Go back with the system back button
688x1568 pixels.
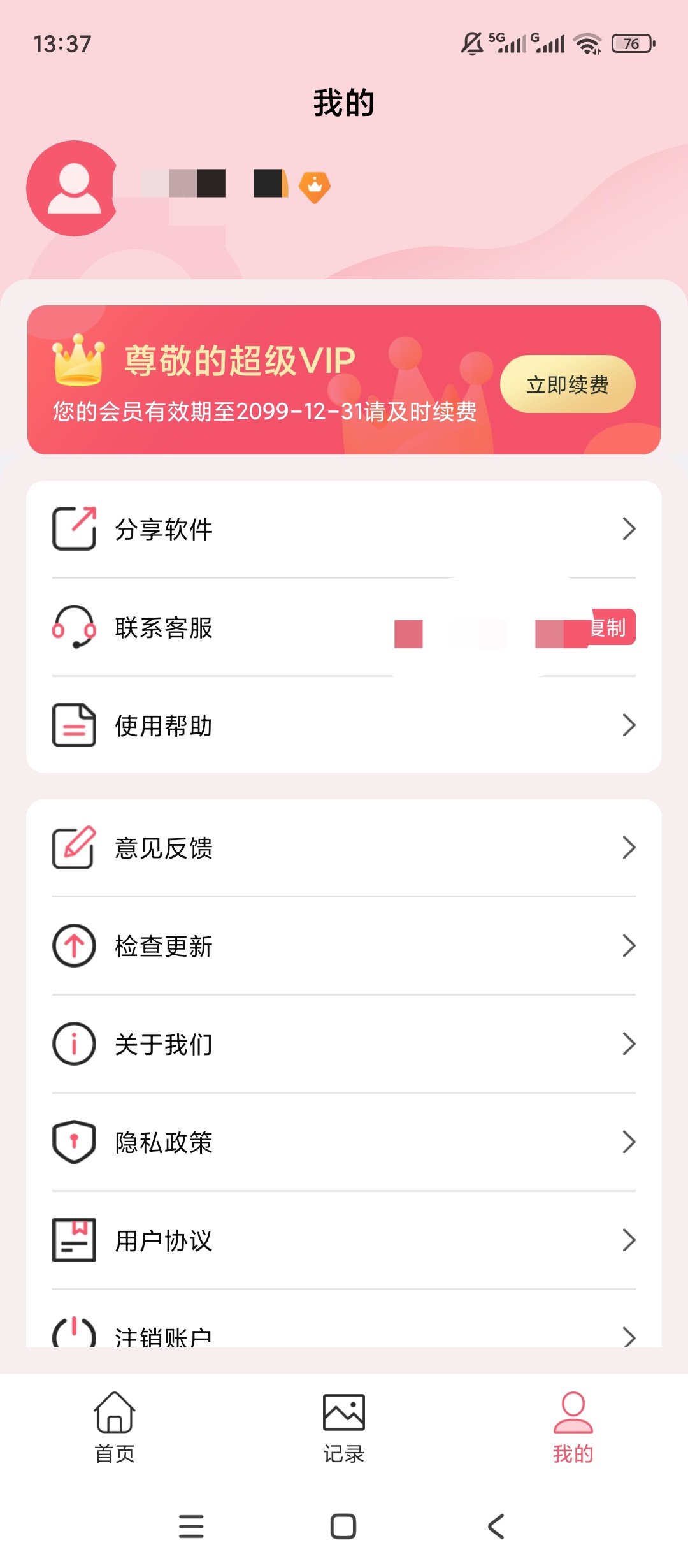[496, 1527]
